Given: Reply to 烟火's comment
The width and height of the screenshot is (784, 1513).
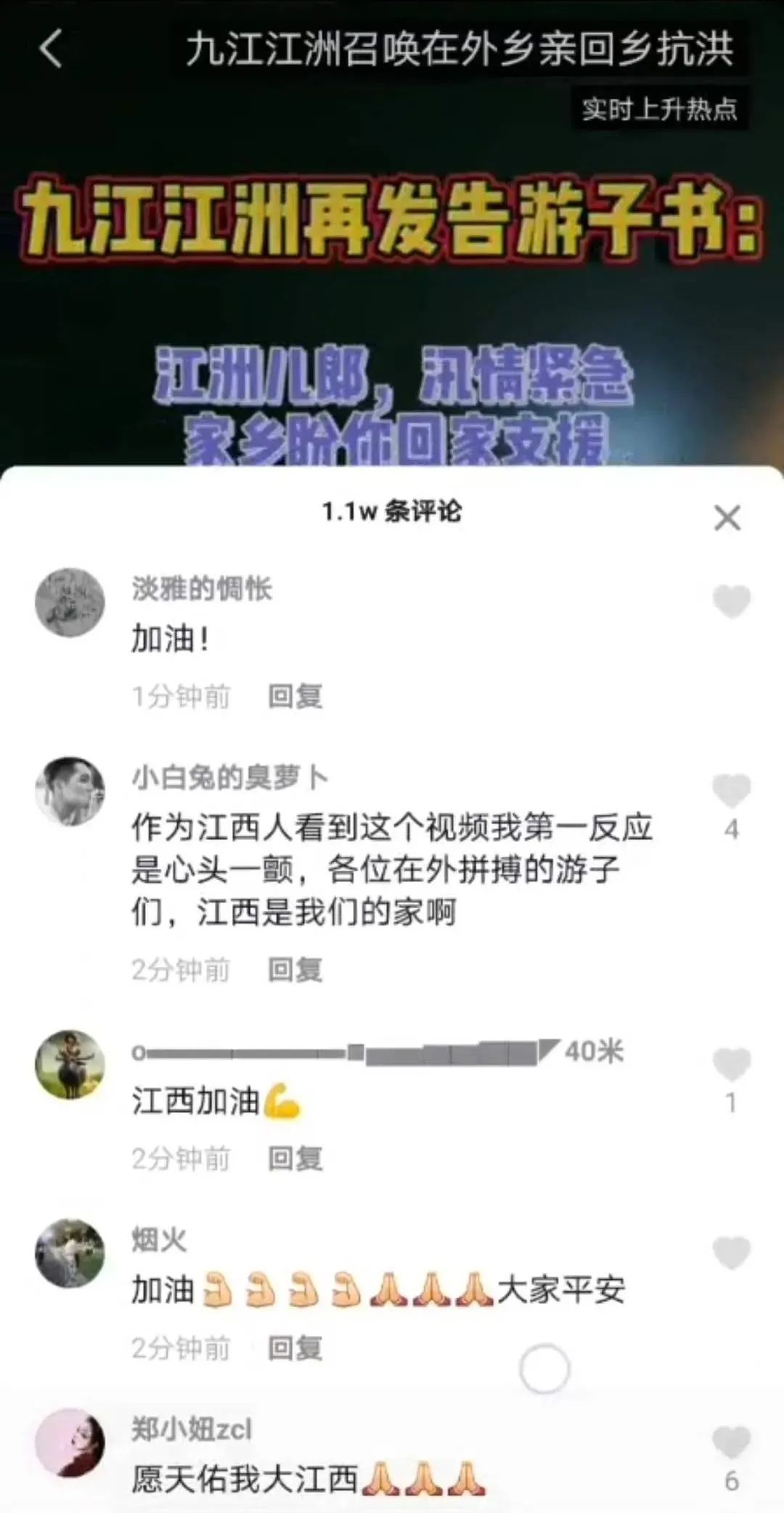Looking at the screenshot, I should point(295,1347).
